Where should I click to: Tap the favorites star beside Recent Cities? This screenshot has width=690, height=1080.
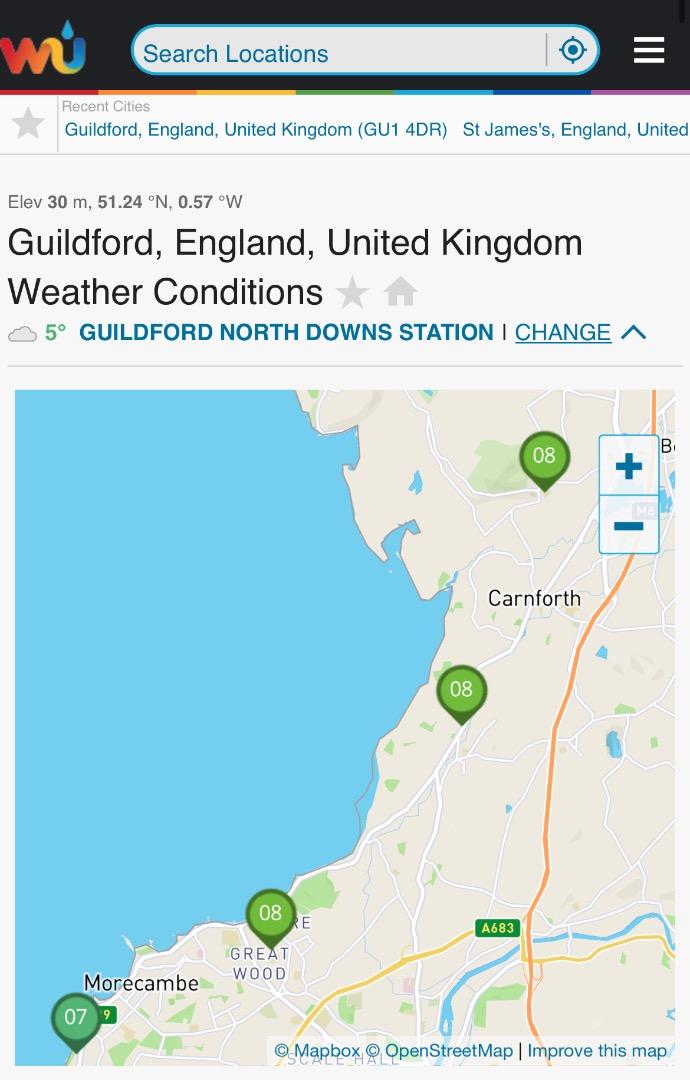[28, 124]
